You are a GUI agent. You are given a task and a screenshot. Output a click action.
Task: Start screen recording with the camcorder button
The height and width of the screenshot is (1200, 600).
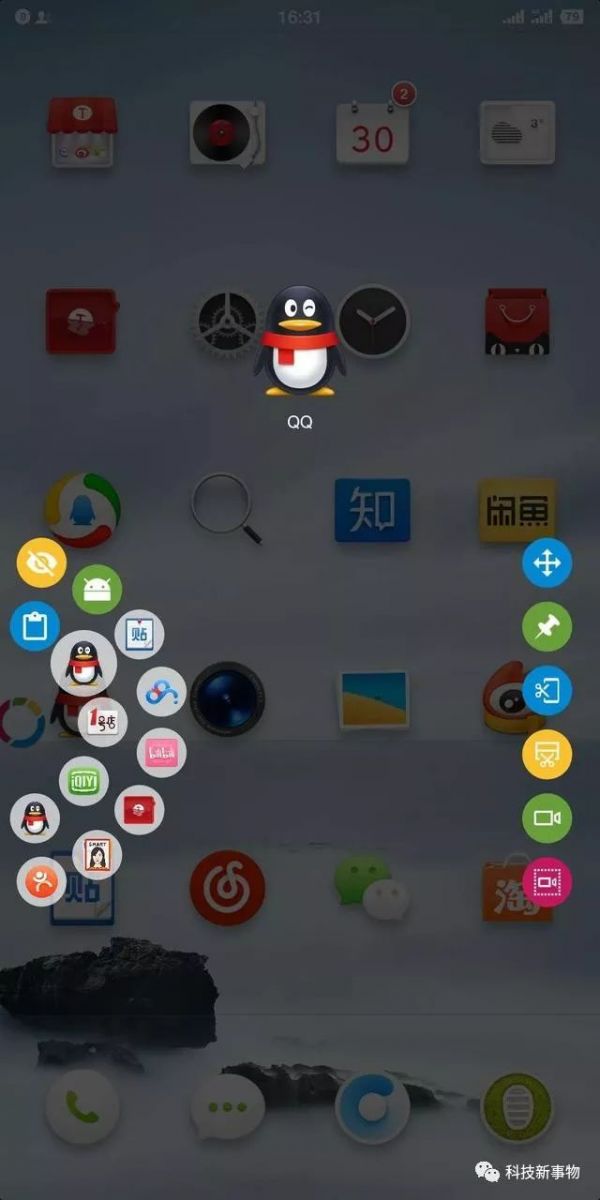[x=547, y=818]
